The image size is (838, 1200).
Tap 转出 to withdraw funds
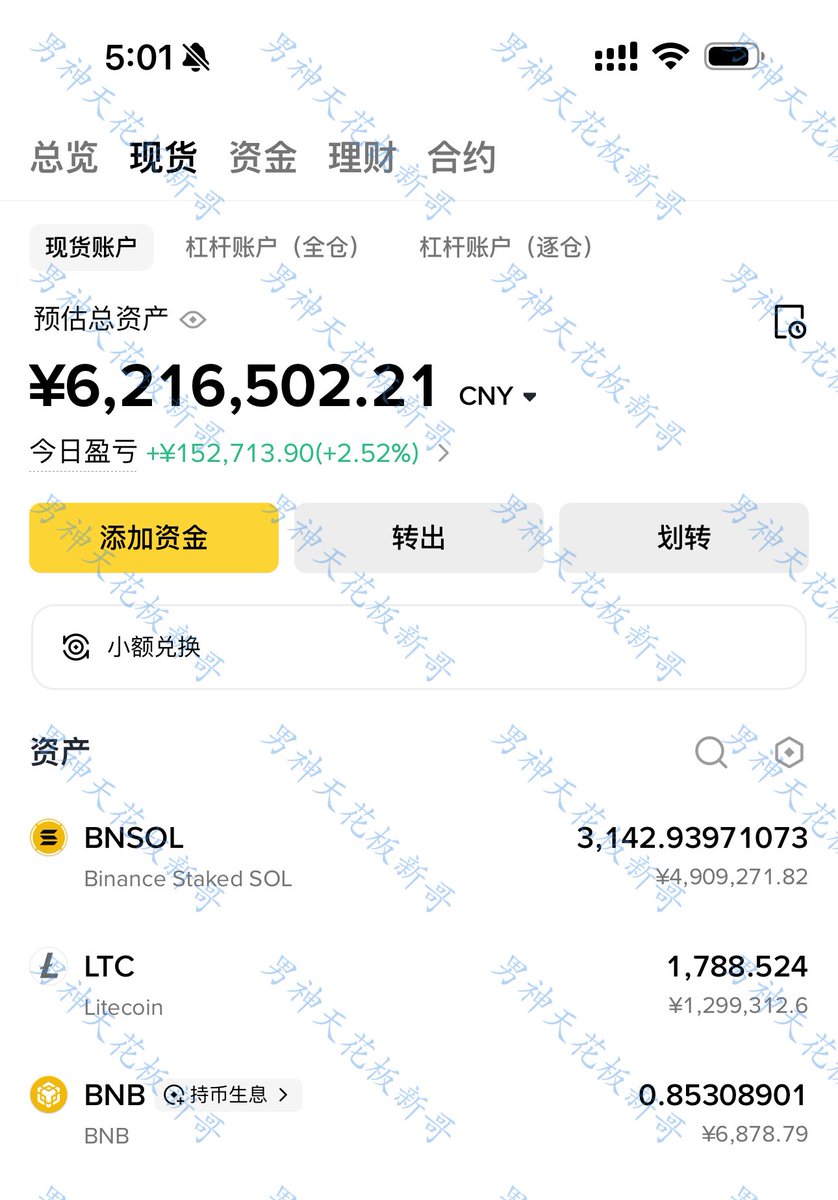pyautogui.click(x=418, y=538)
